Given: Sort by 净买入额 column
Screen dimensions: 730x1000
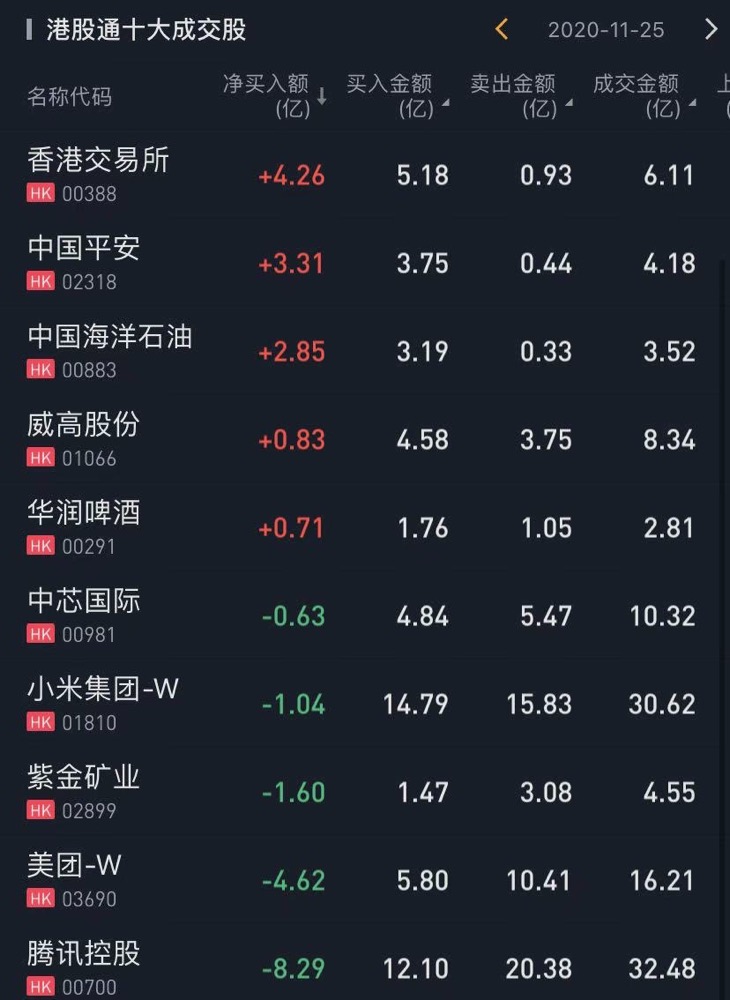Looking at the screenshot, I should [x=272, y=96].
